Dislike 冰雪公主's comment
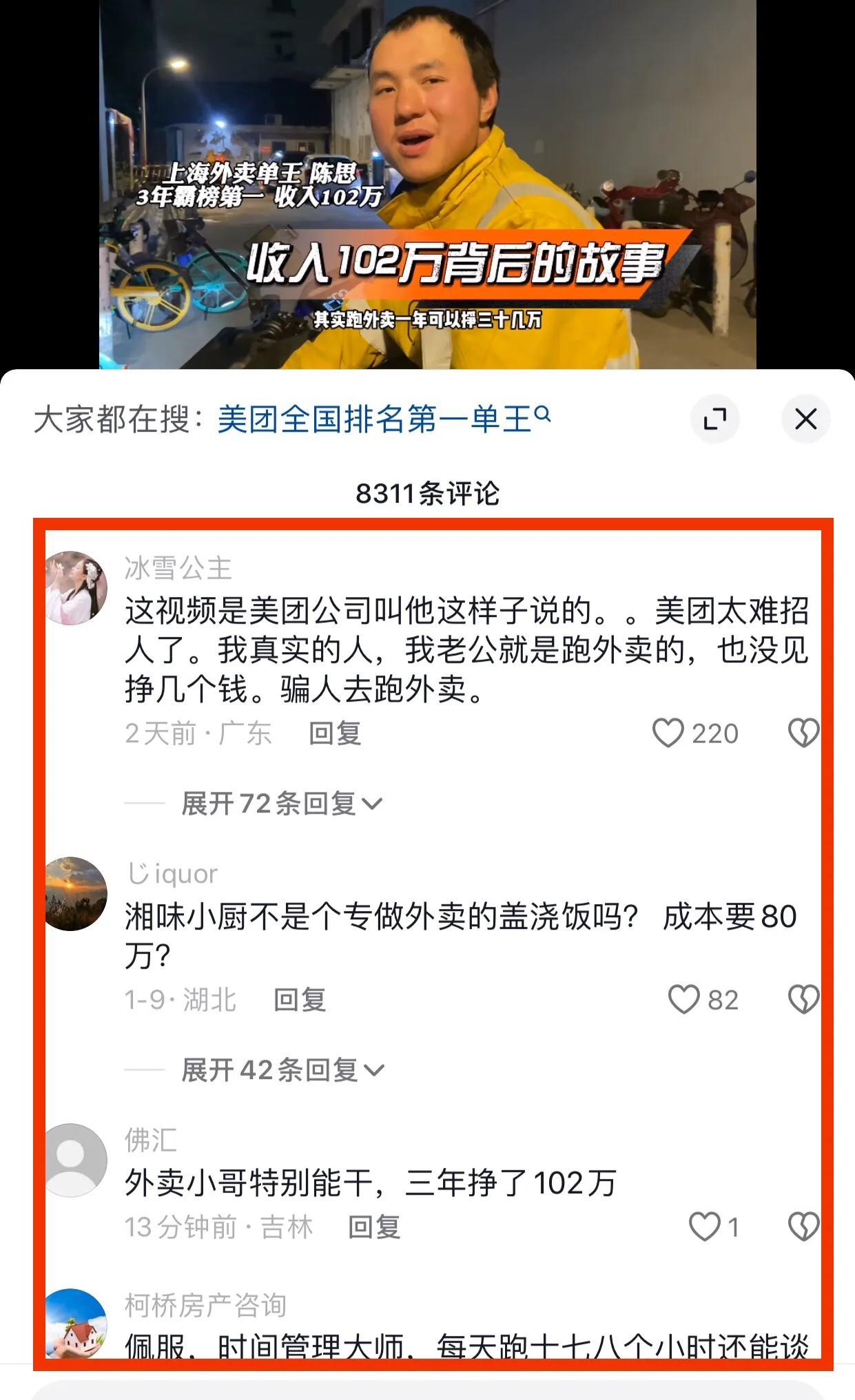 coord(803,733)
